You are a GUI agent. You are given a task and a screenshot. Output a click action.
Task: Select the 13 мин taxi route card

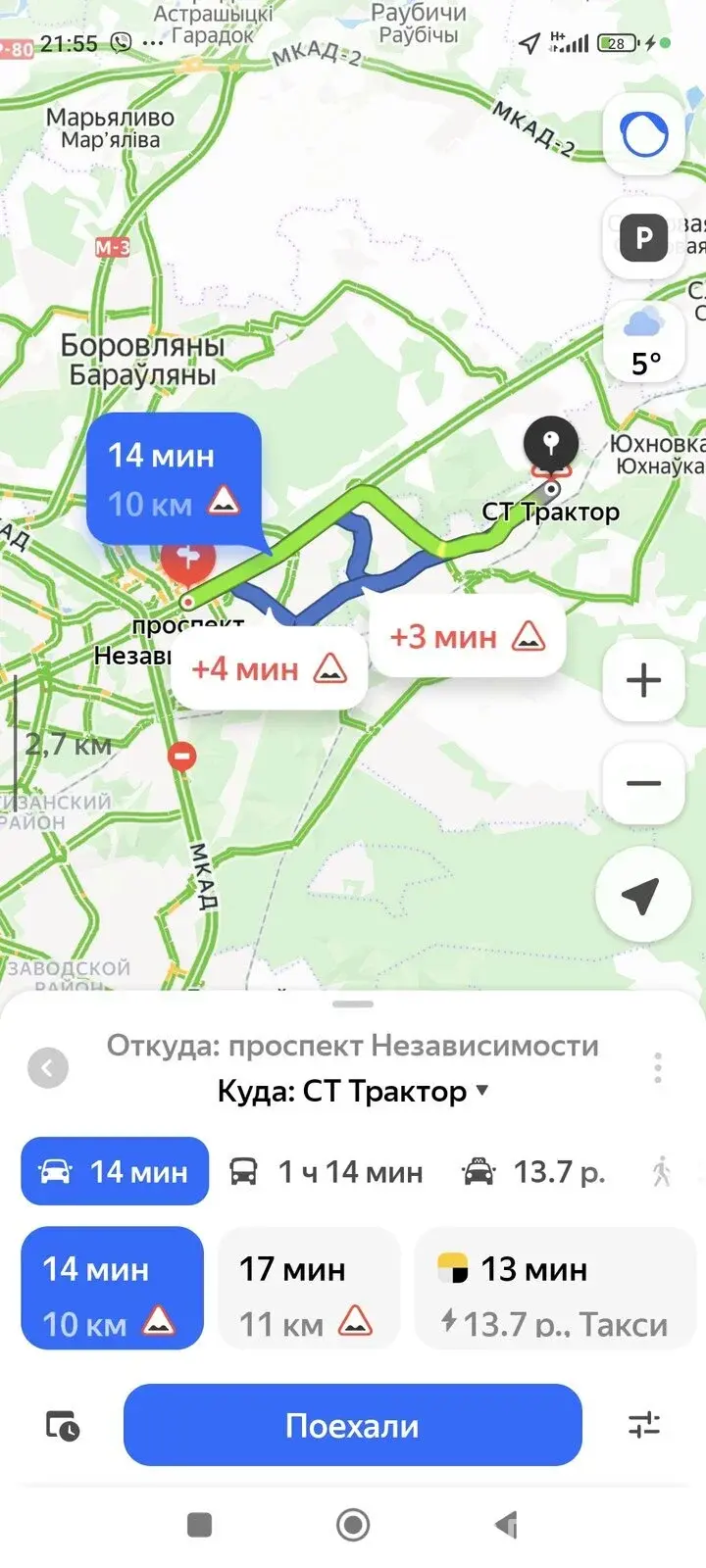tap(555, 1289)
